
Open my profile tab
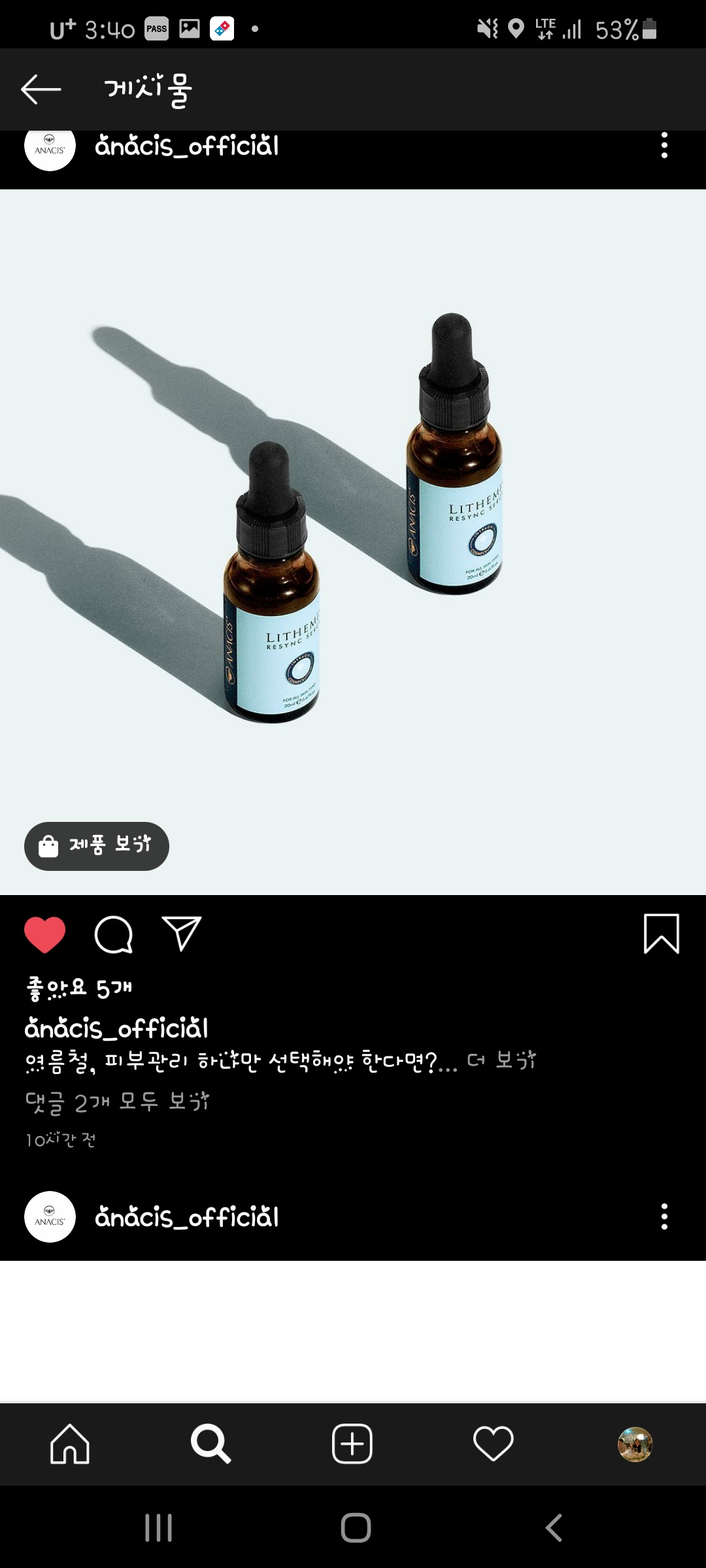(635, 1444)
